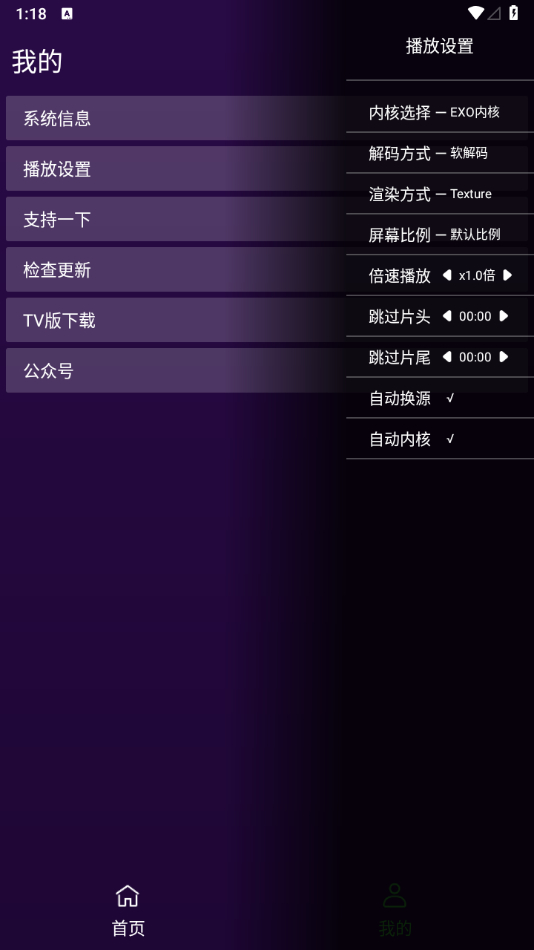Viewport: 534px width, 950px height.
Task: Open the 系统信息 row
Action: pos(267,118)
